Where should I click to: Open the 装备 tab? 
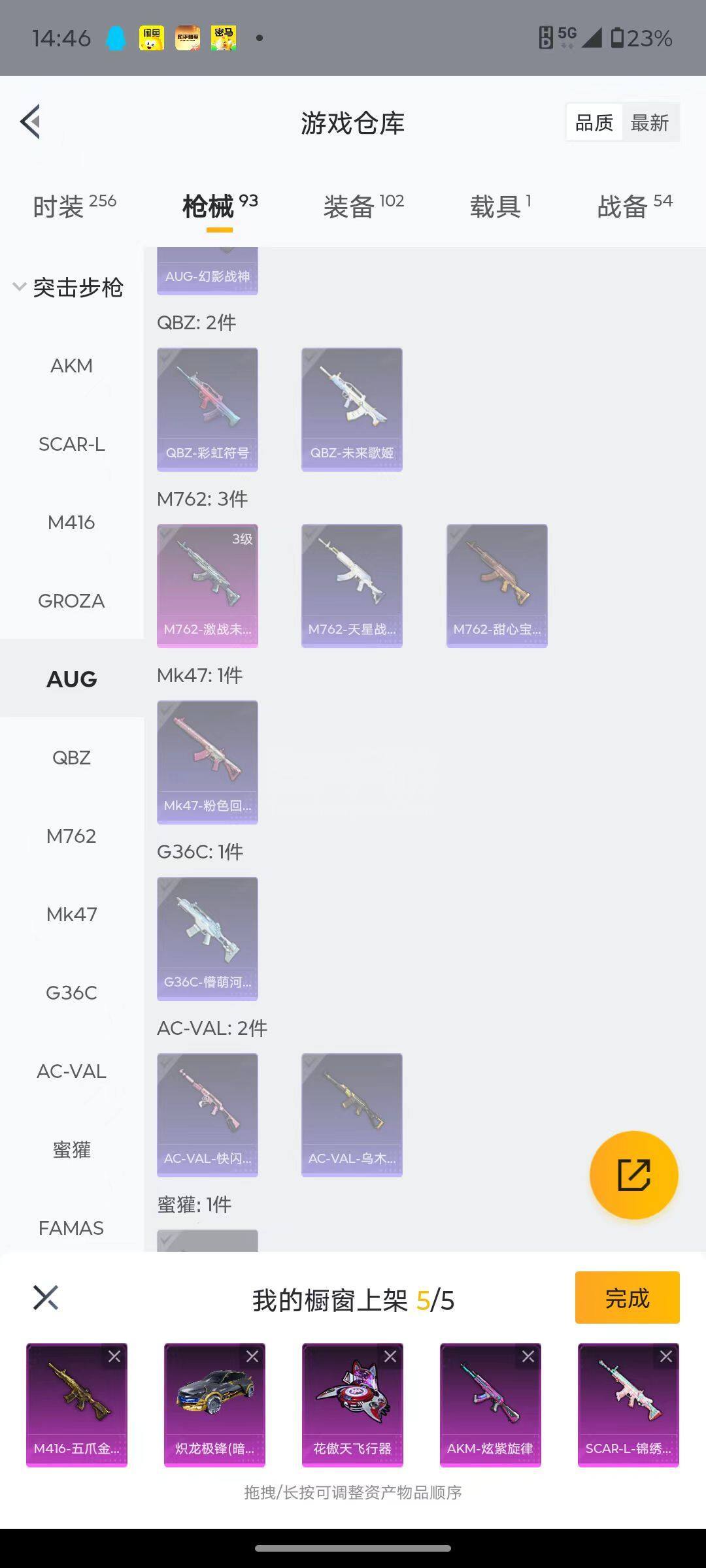point(363,206)
